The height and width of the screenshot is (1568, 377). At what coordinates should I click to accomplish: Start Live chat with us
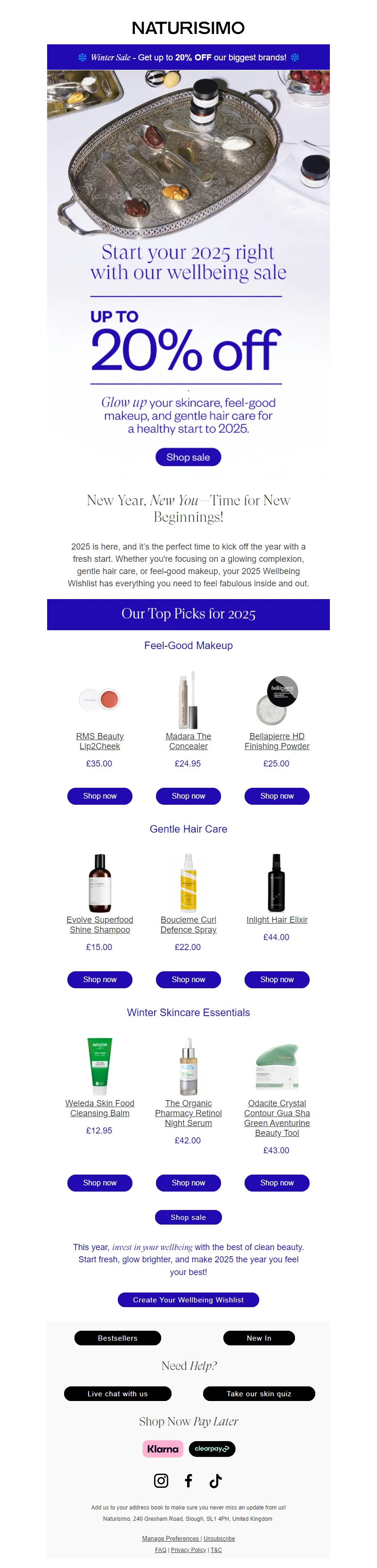(117, 1393)
